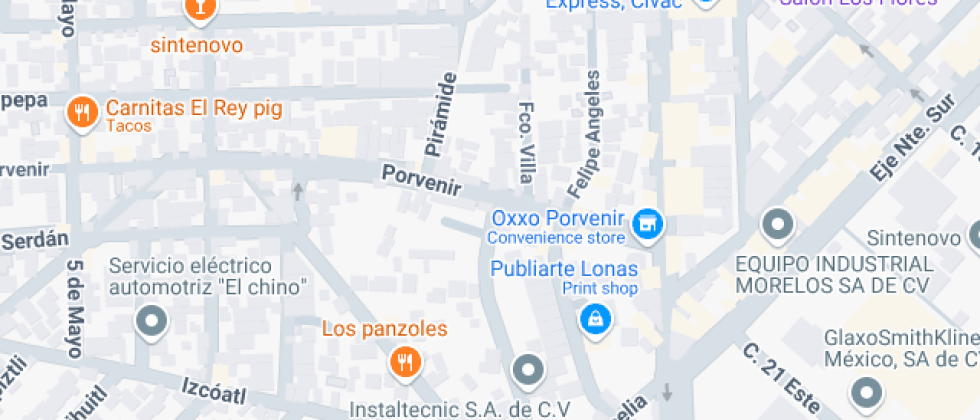Viewport: 980px width, 420px height.
Task: Select the Equipo Industrial Morelos pin
Action: pyautogui.click(x=777, y=226)
